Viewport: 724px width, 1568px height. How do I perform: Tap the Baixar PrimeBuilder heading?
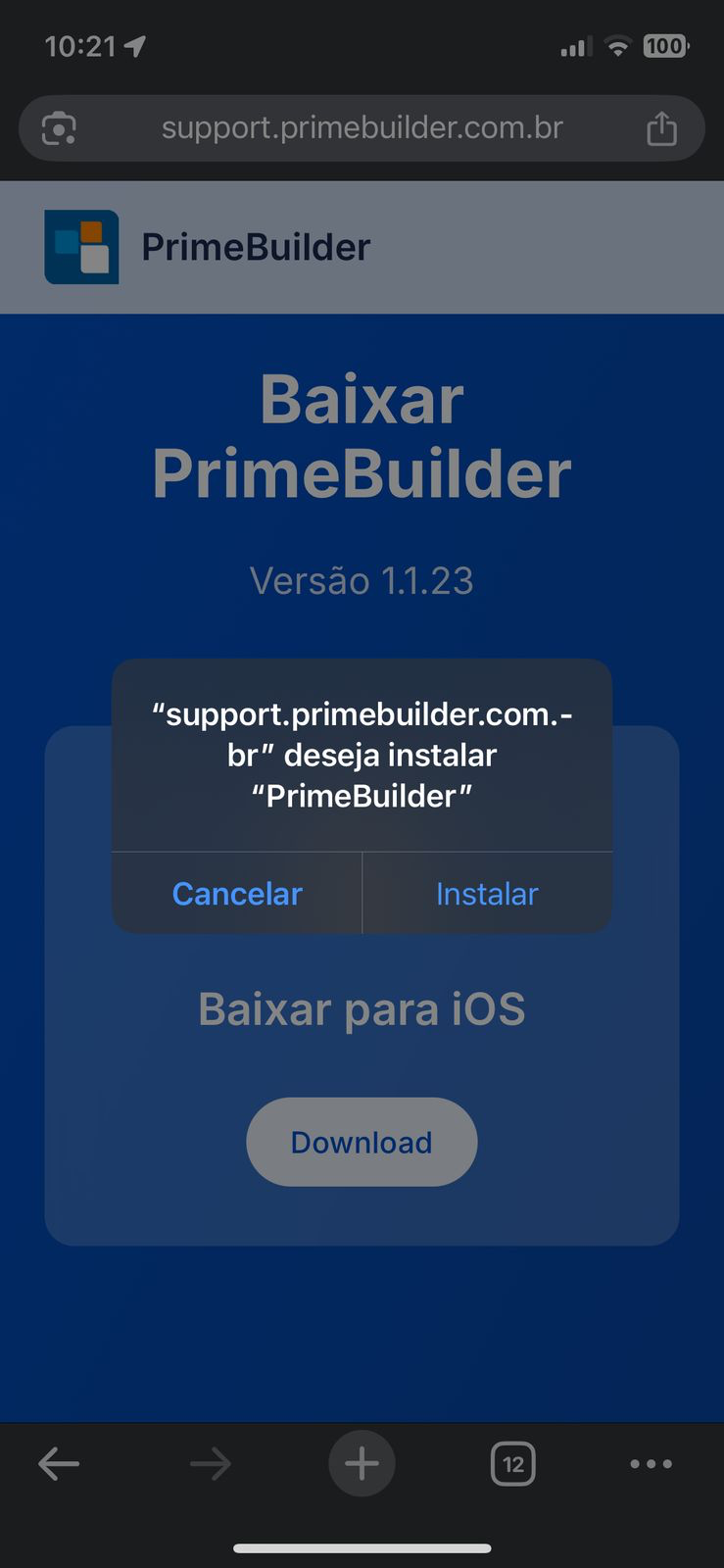362,434
